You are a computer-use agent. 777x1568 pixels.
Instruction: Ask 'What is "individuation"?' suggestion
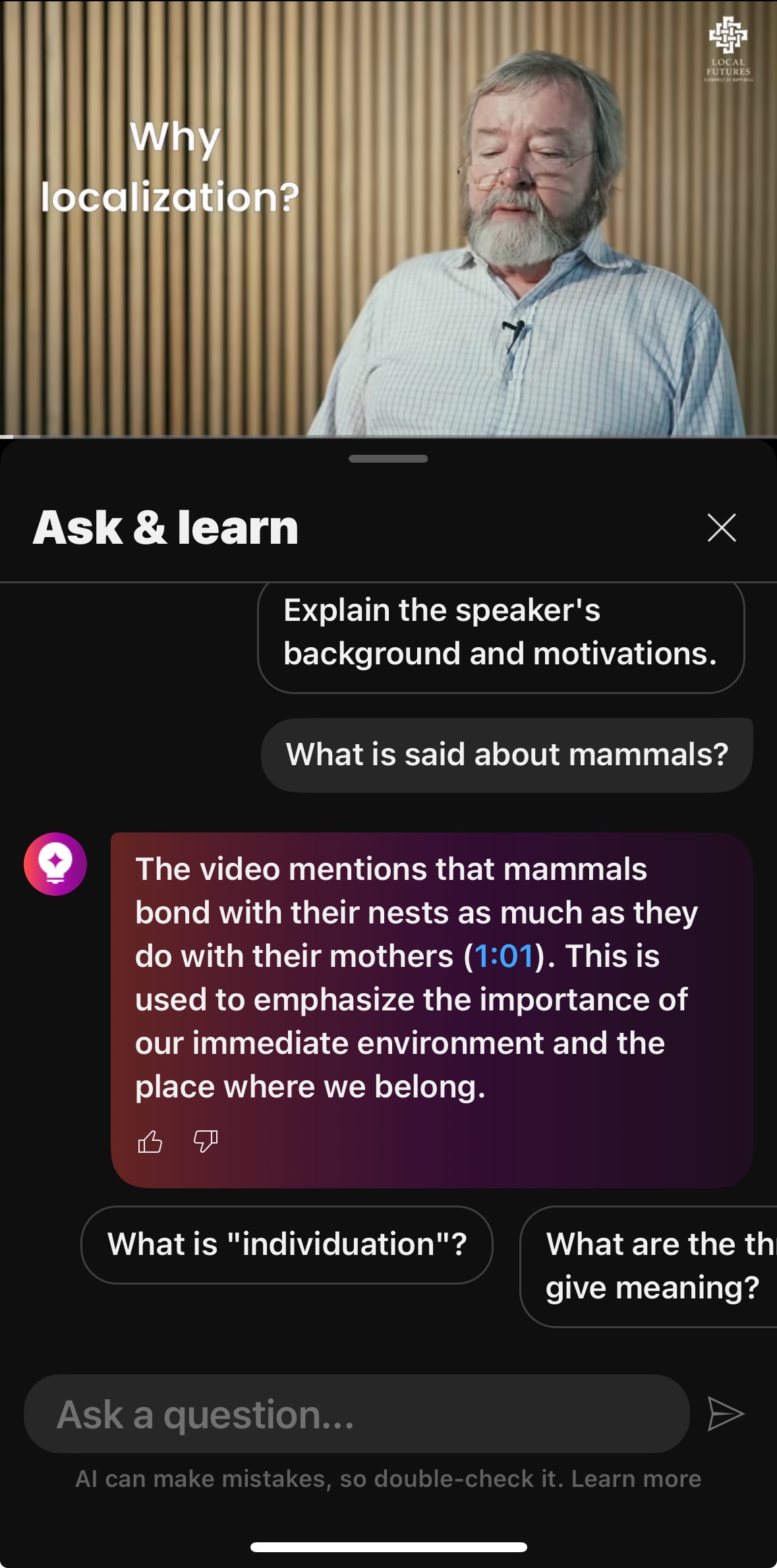tap(287, 1244)
